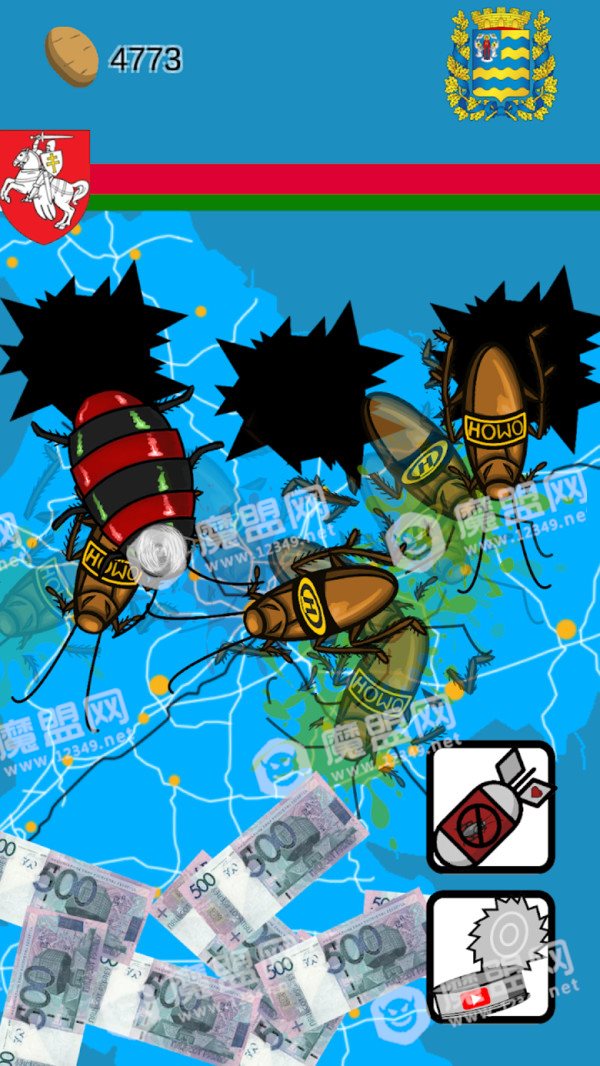600x1066 pixels.
Task: Squash the red-and-black striped cockroach
Action: [129, 468]
